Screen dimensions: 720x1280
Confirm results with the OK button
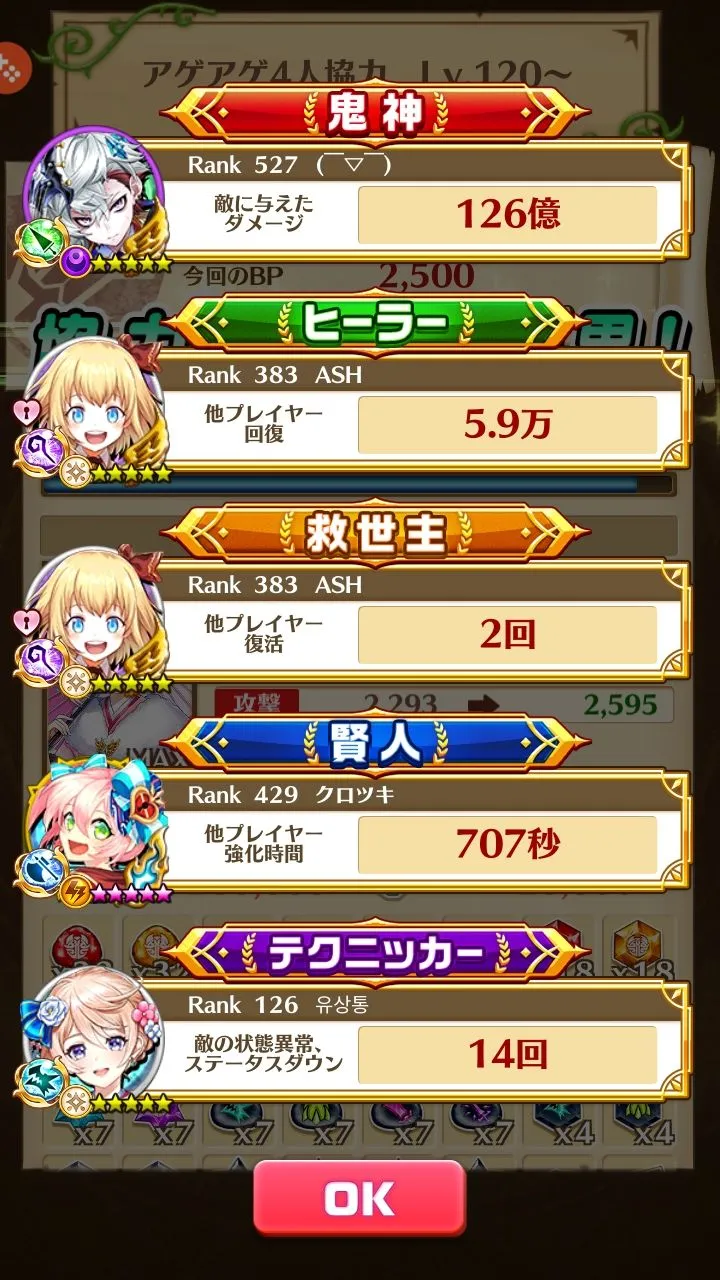click(359, 1198)
